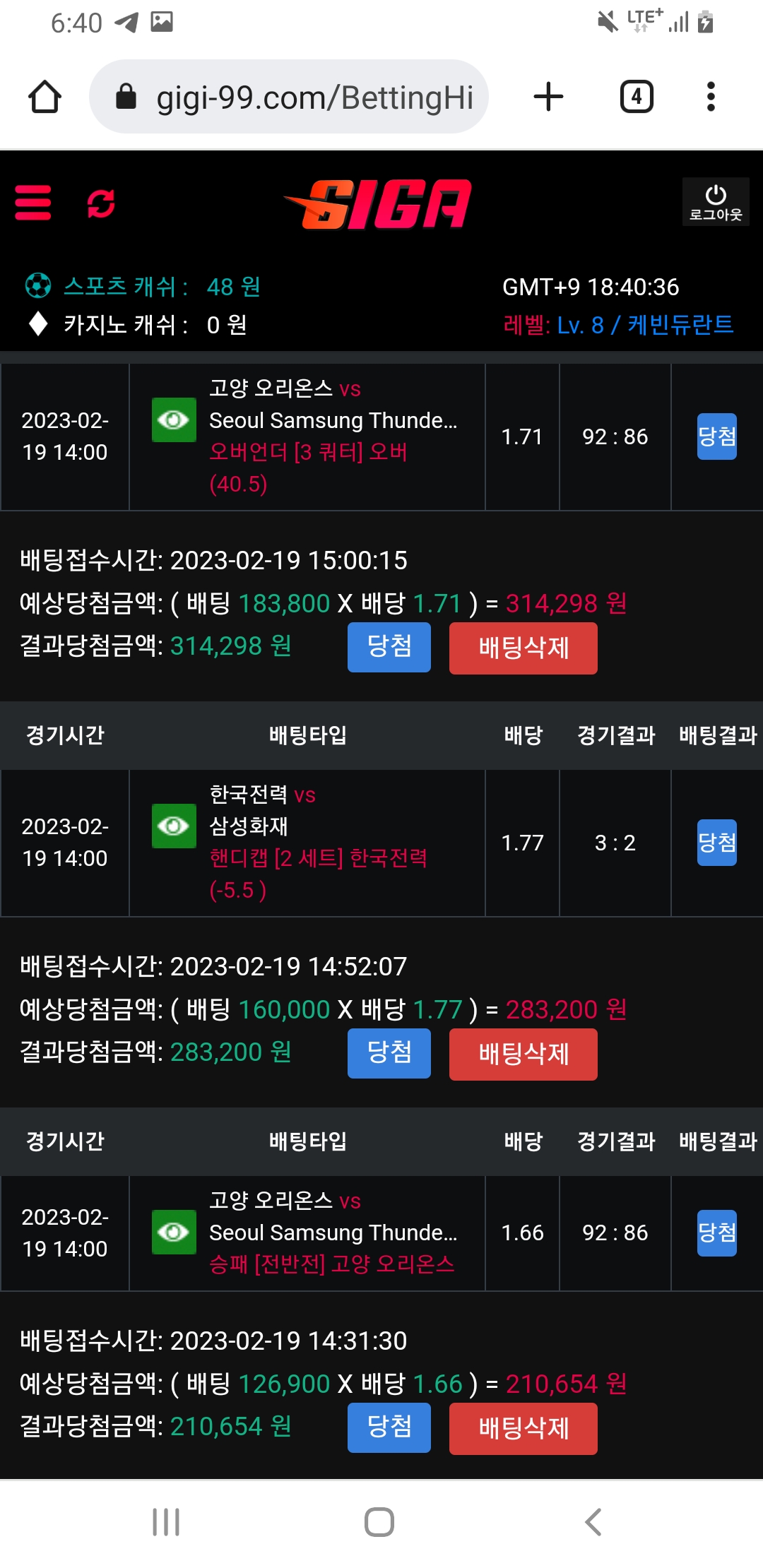Open the tab switcher showing 4 tabs
The image size is (763, 1568).
pyautogui.click(x=636, y=97)
